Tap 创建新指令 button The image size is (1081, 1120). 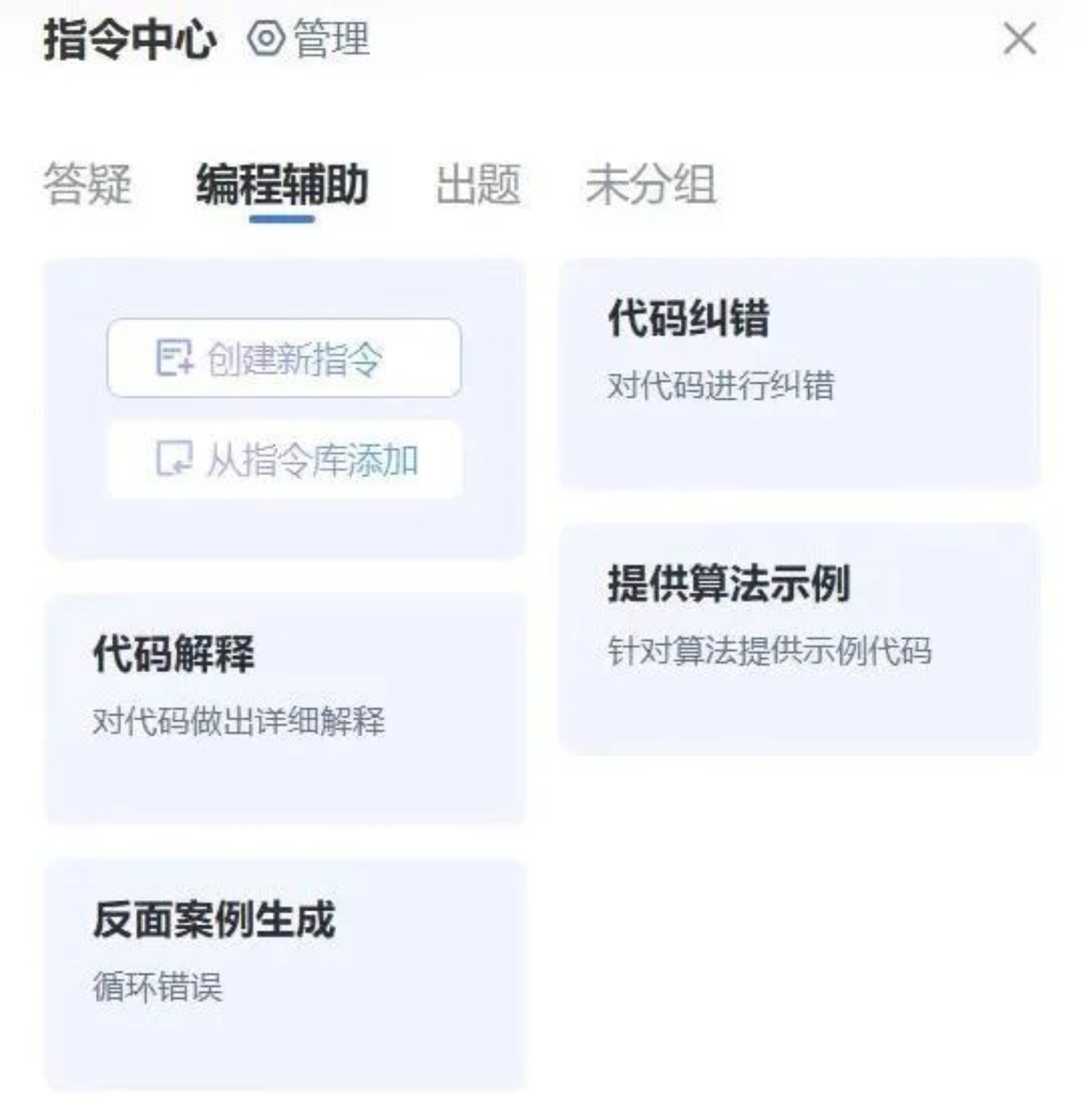tap(284, 358)
